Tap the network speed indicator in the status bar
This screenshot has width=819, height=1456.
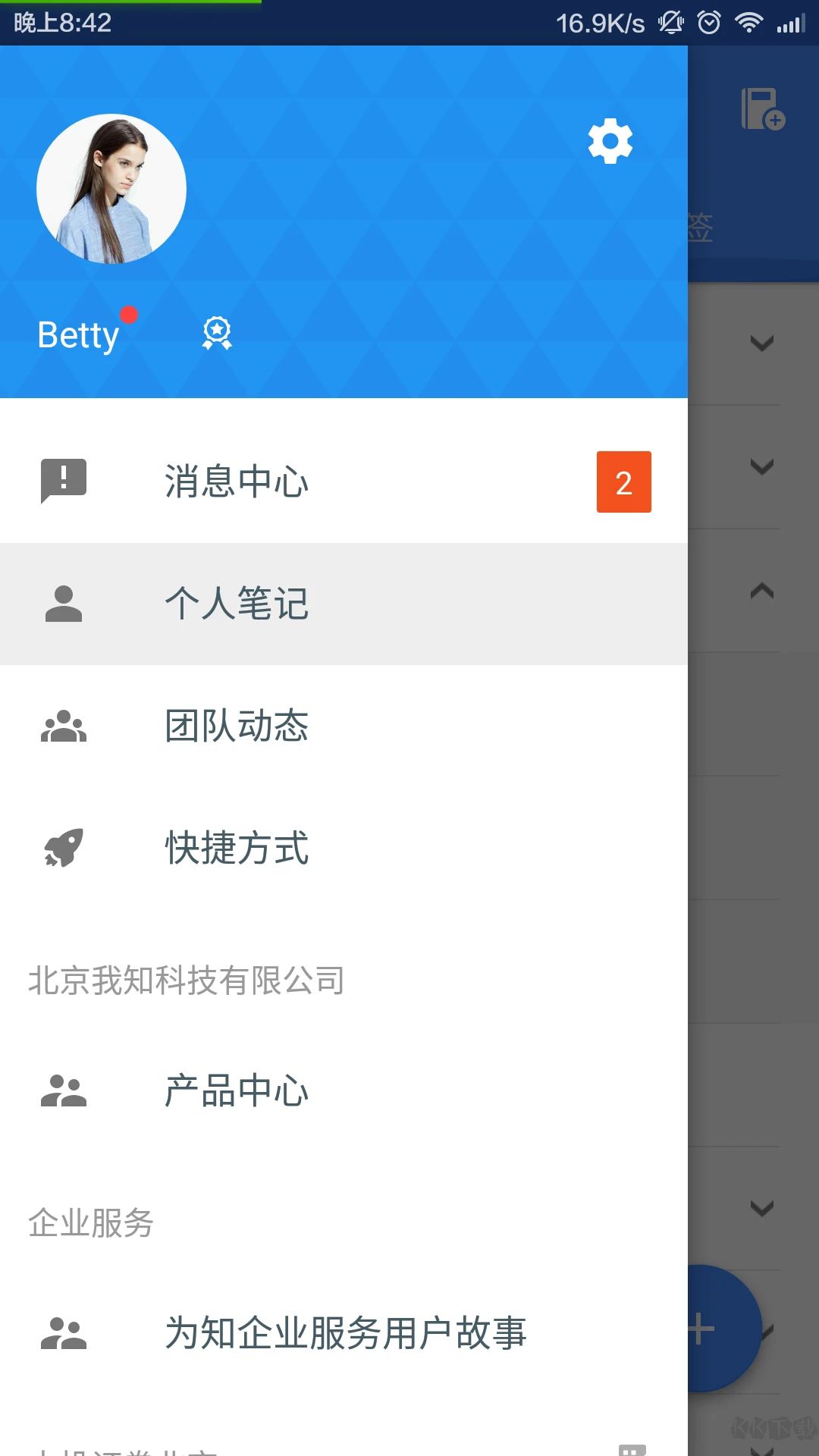[x=599, y=23]
